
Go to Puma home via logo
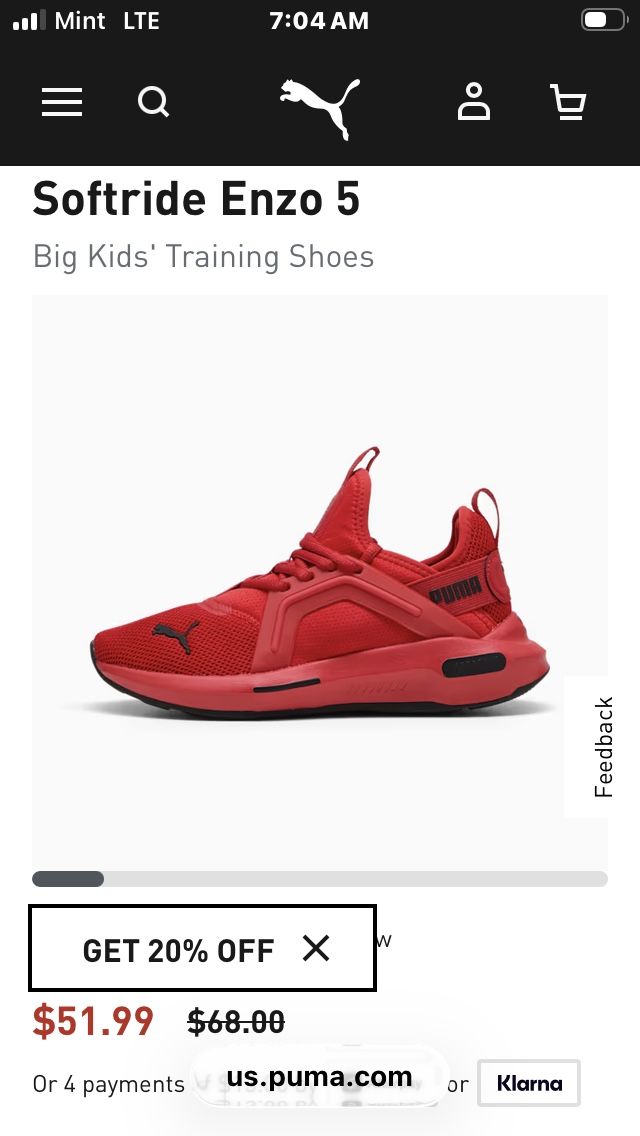point(320,109)
